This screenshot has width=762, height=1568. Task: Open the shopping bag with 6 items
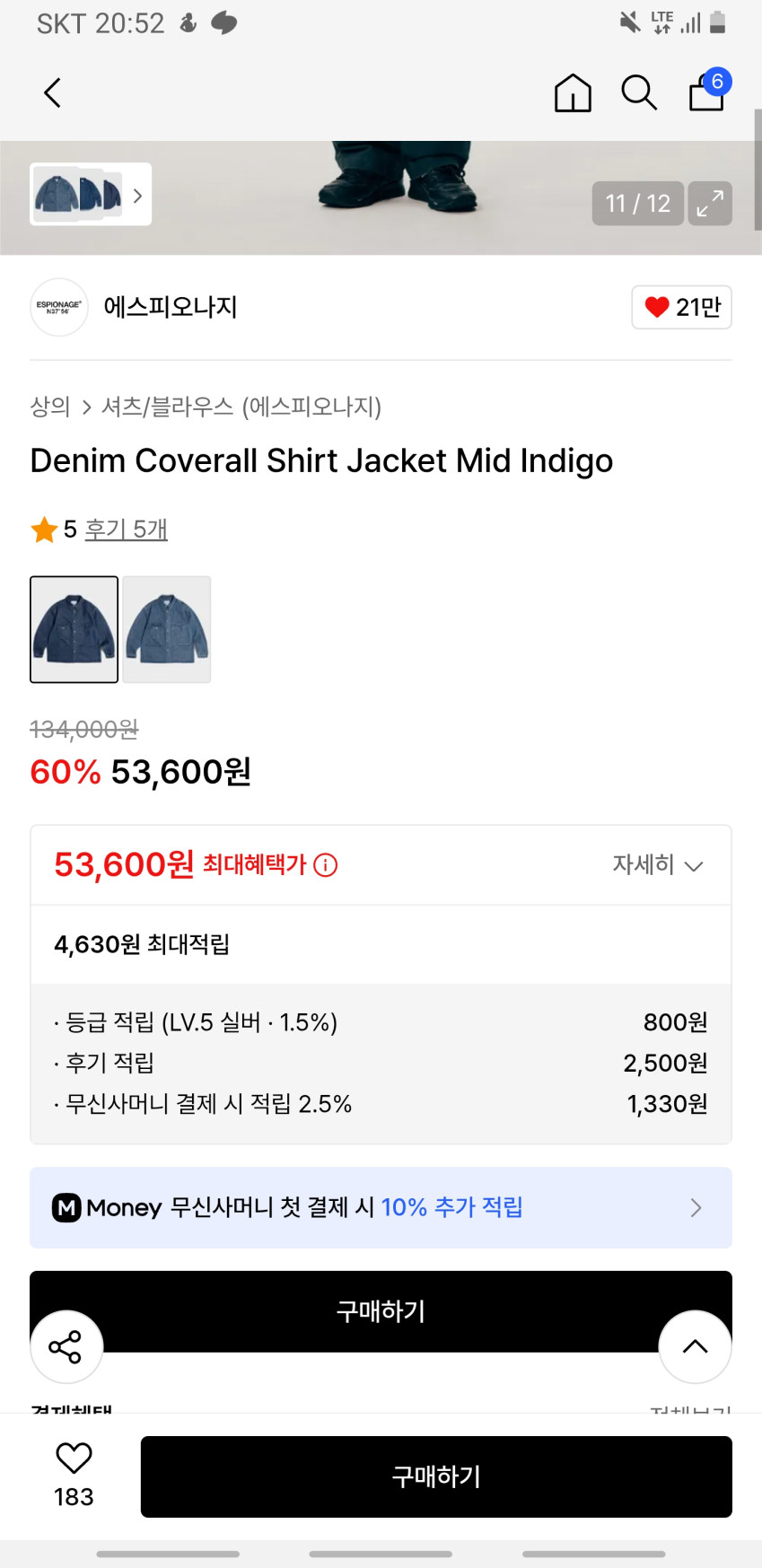[707, 92]
